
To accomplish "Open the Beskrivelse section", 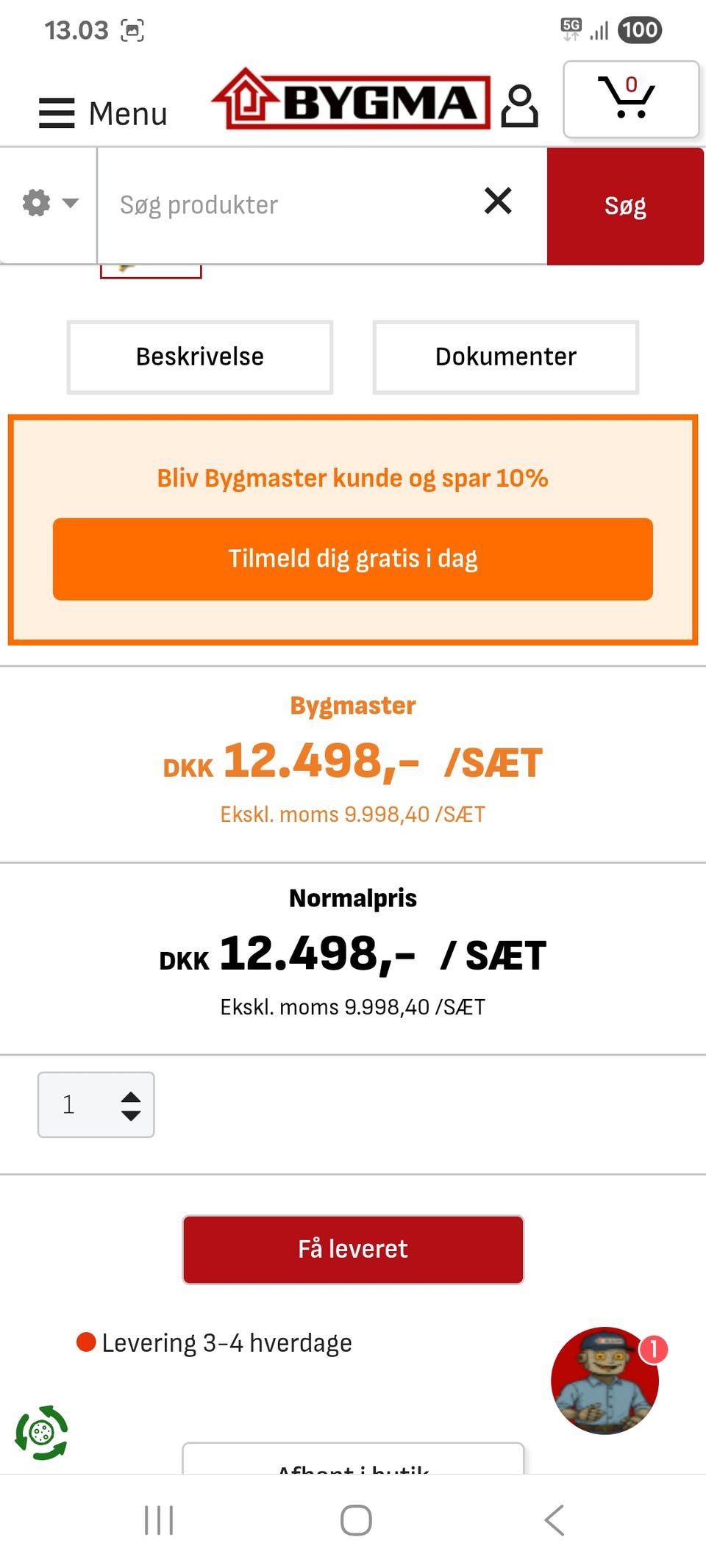I will point(200,357).
